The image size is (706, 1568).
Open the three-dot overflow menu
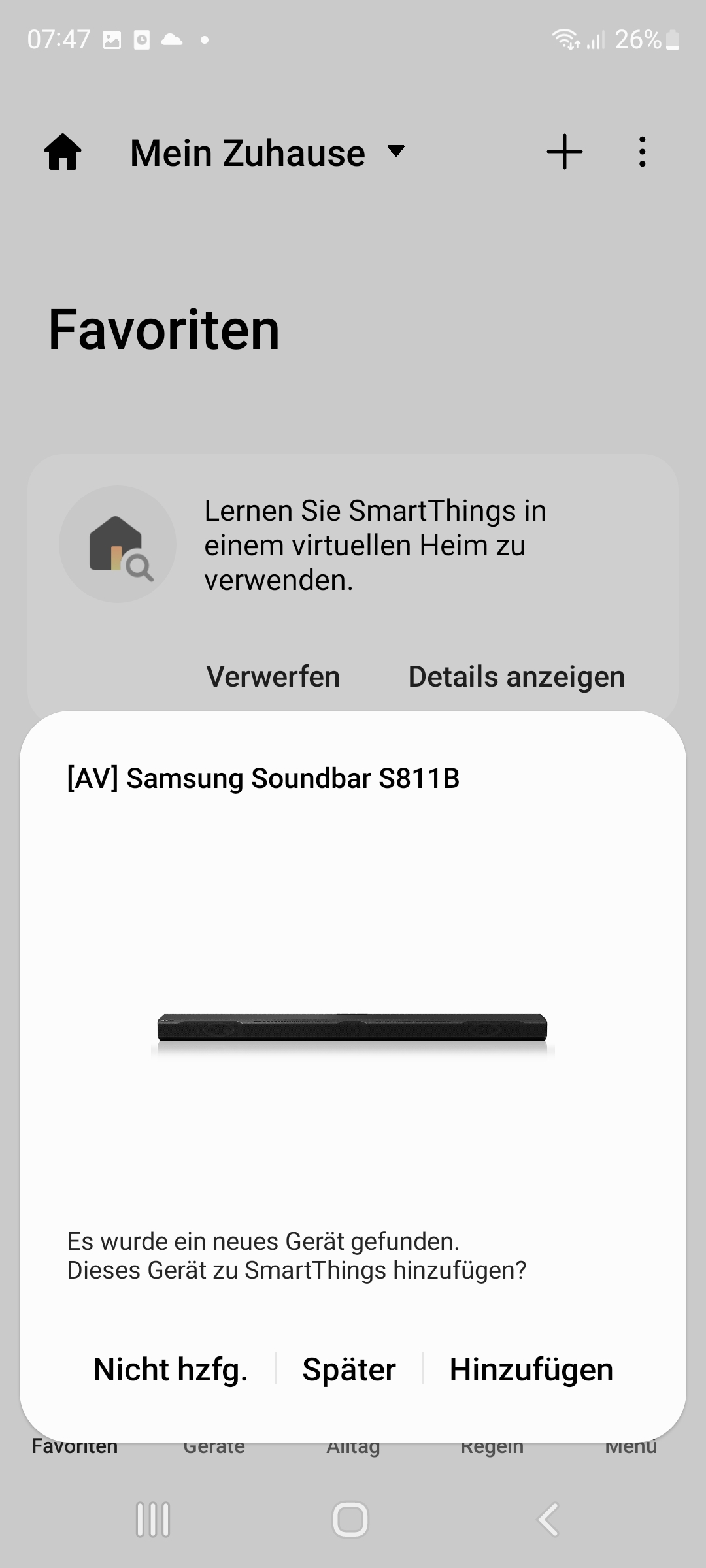642,152
